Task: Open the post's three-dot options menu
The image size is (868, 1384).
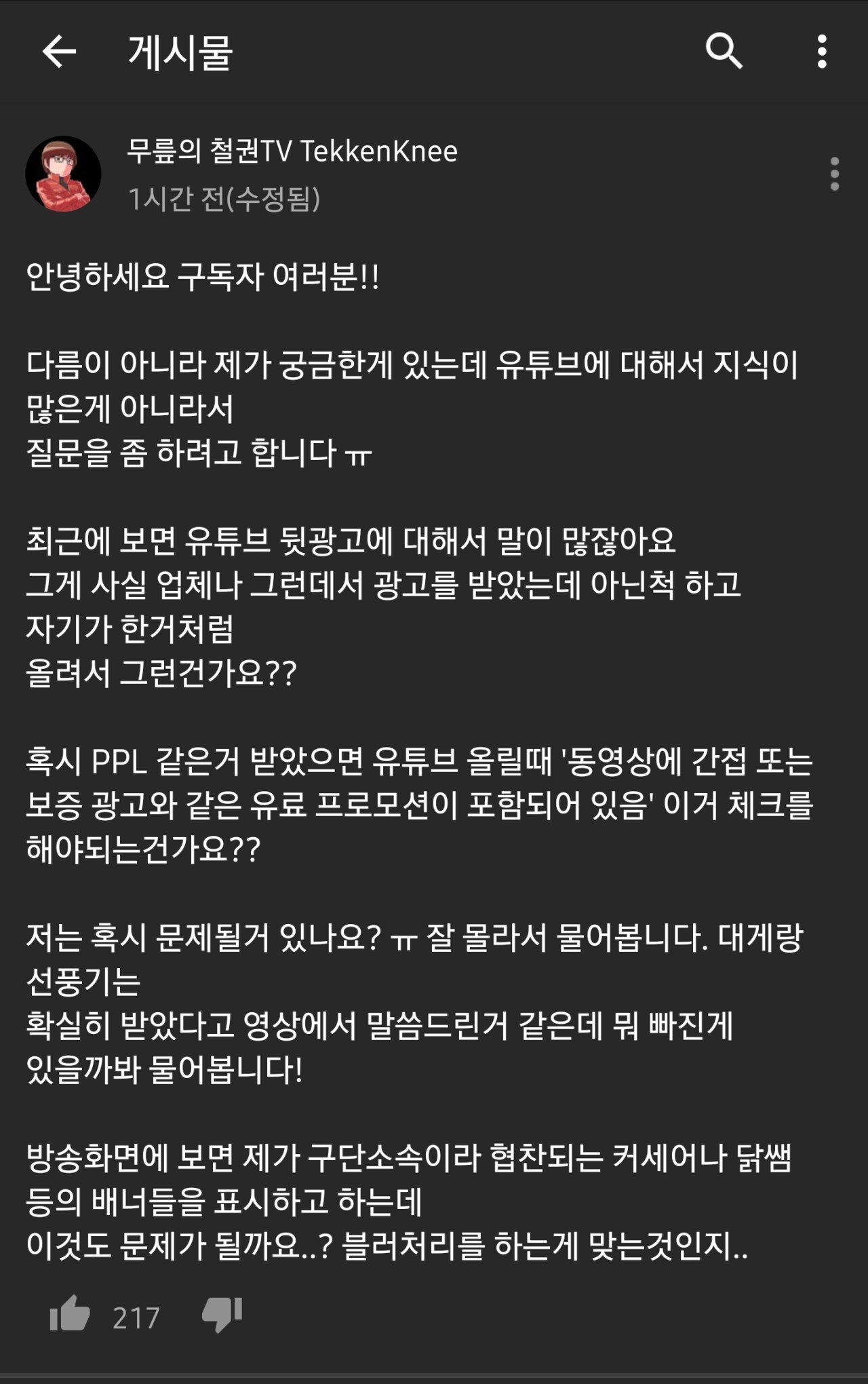Action: [835, 174]
